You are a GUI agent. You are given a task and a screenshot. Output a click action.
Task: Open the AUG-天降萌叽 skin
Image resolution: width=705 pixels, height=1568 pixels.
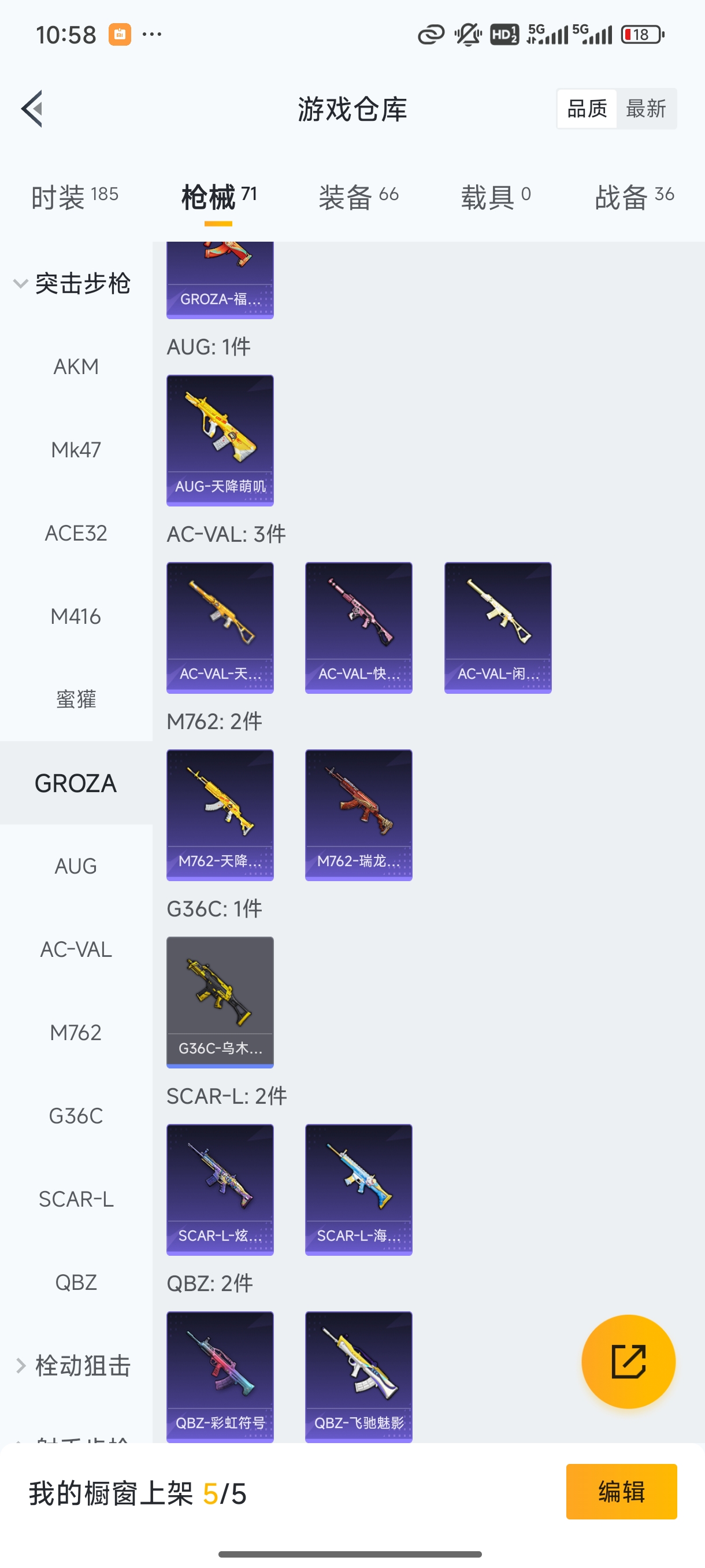pos(220,440)
